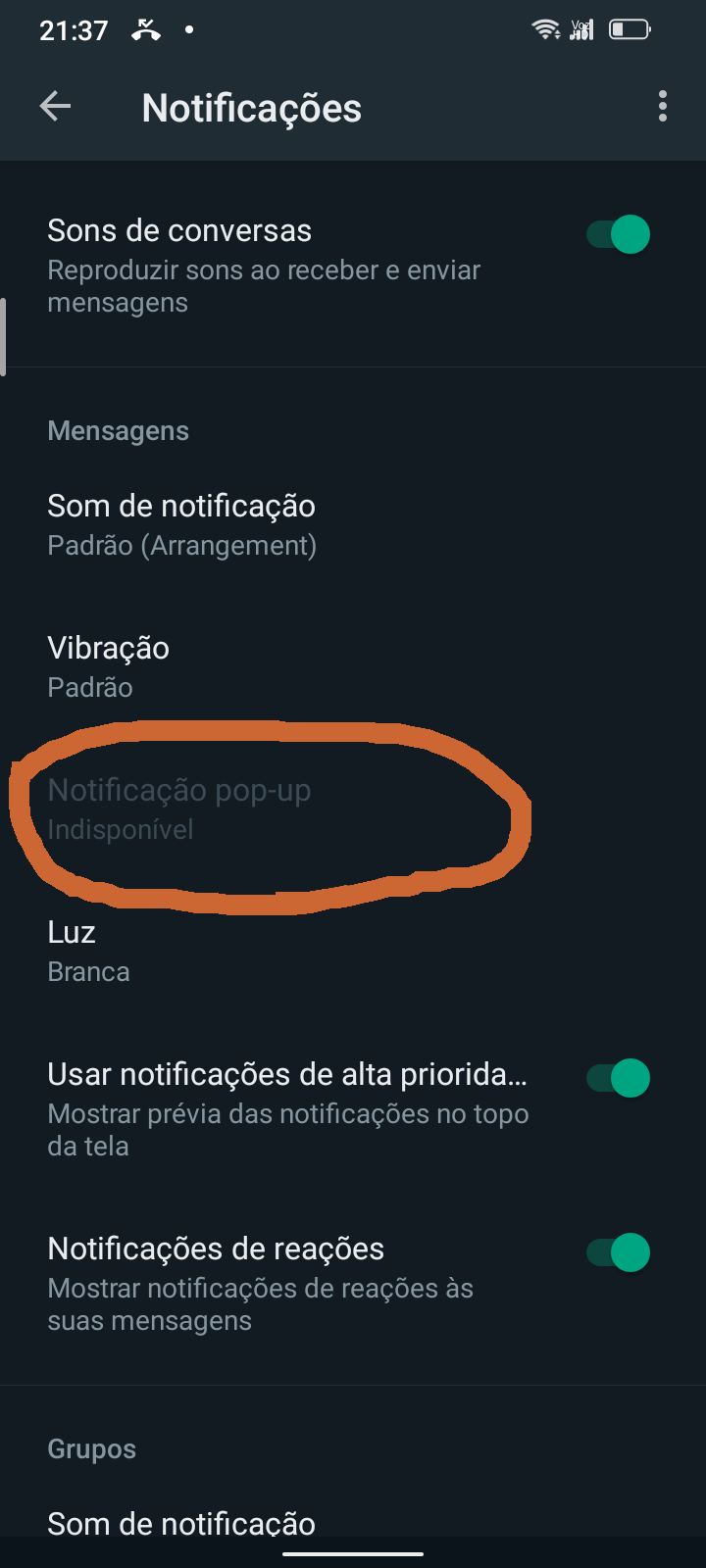Tap the clock showing 21:37

pos(74,30)
